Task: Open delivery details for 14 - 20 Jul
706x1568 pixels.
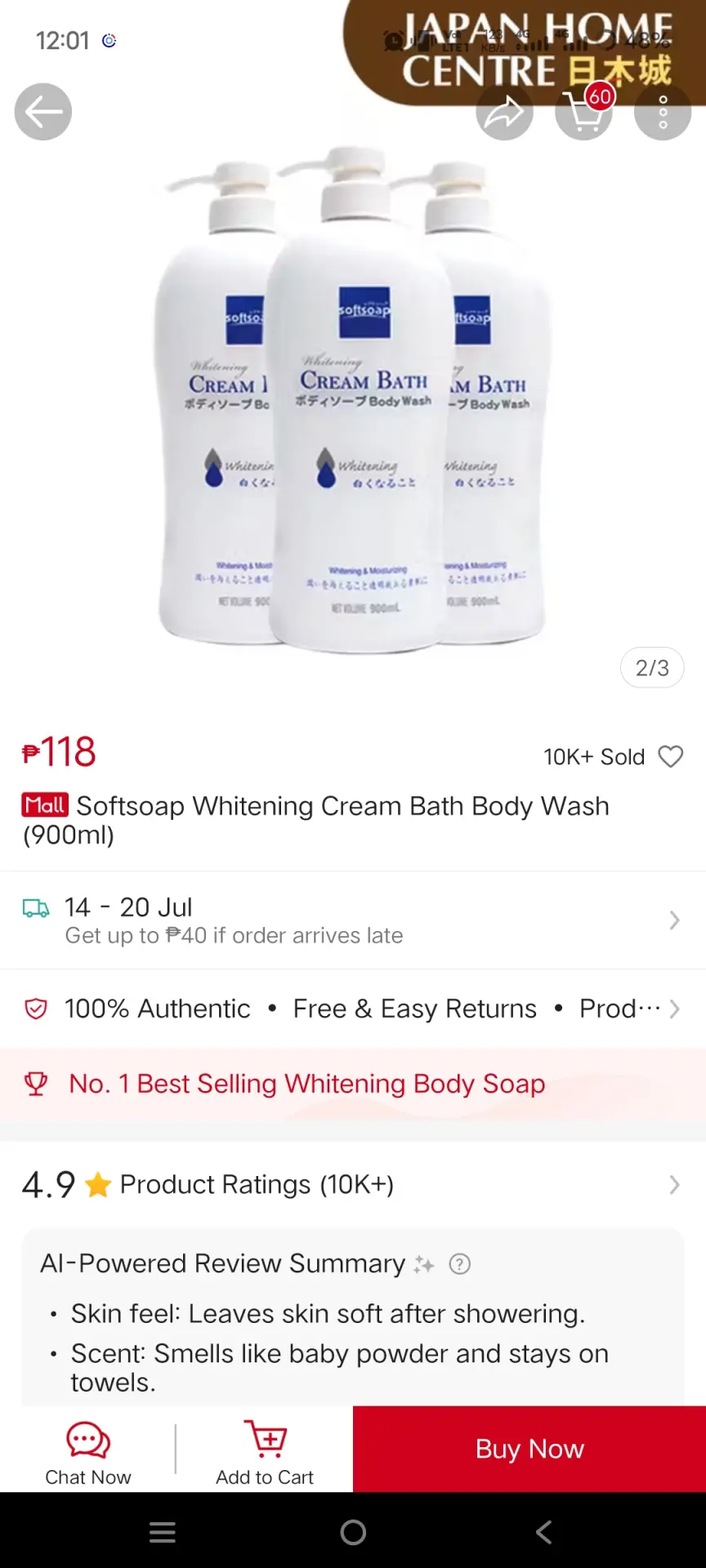Action: tap(353, 920)
